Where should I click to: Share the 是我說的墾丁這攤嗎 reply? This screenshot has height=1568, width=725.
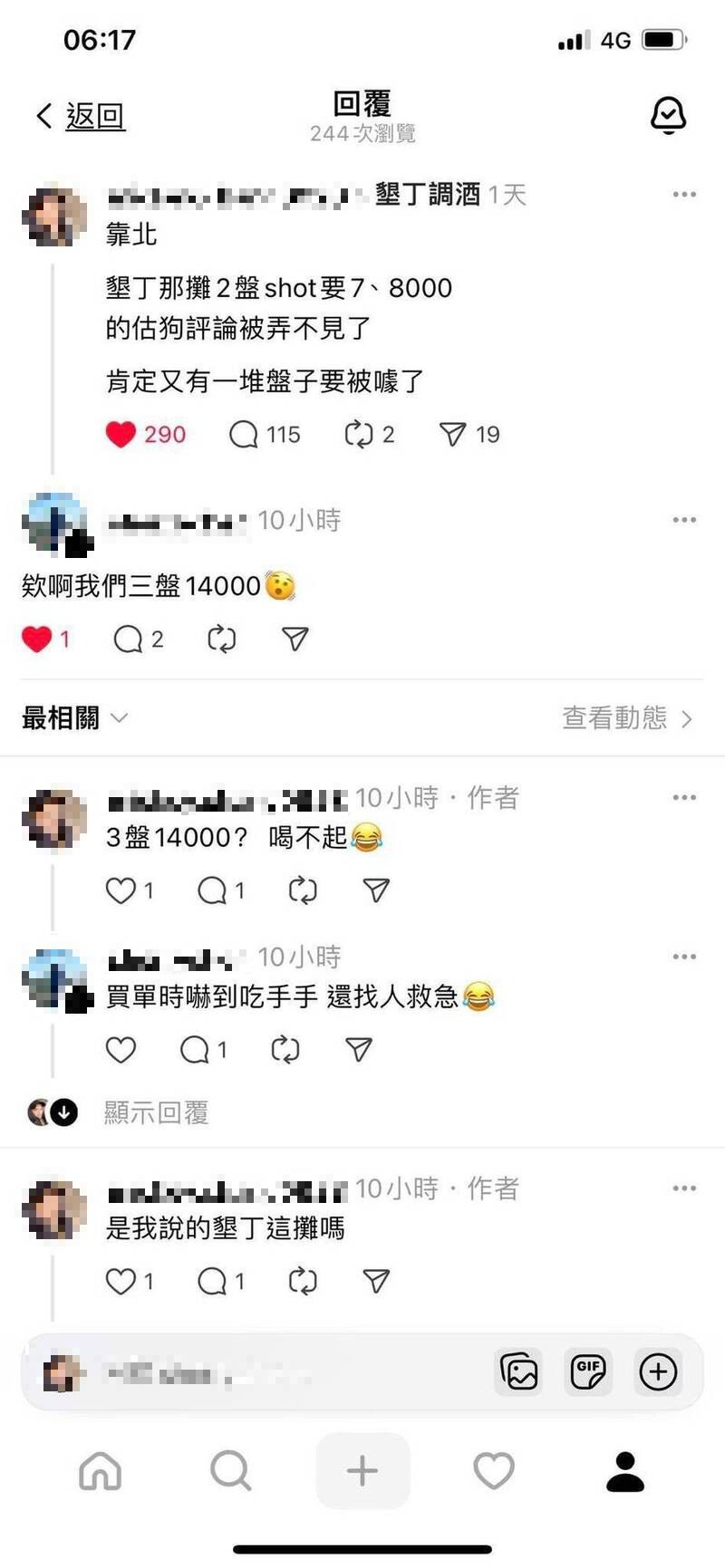[376, 1281]
